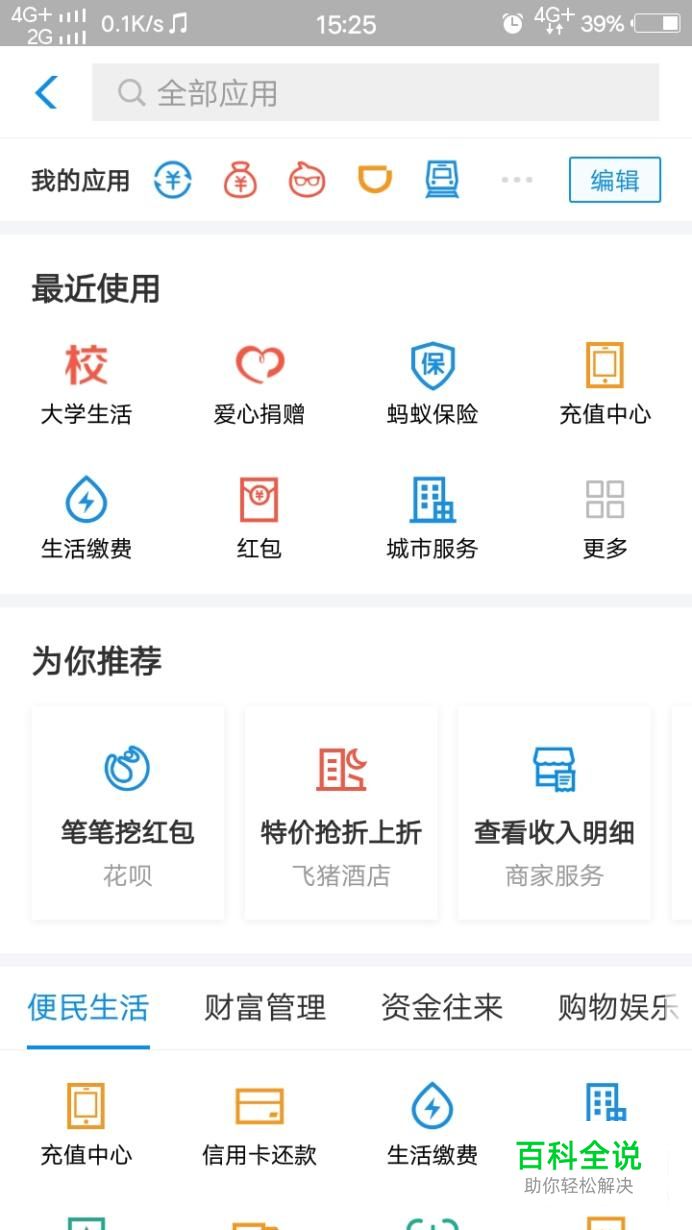692x1230 pixels.
Task: Open 信用卡还款
Action: pos(259,1124)
